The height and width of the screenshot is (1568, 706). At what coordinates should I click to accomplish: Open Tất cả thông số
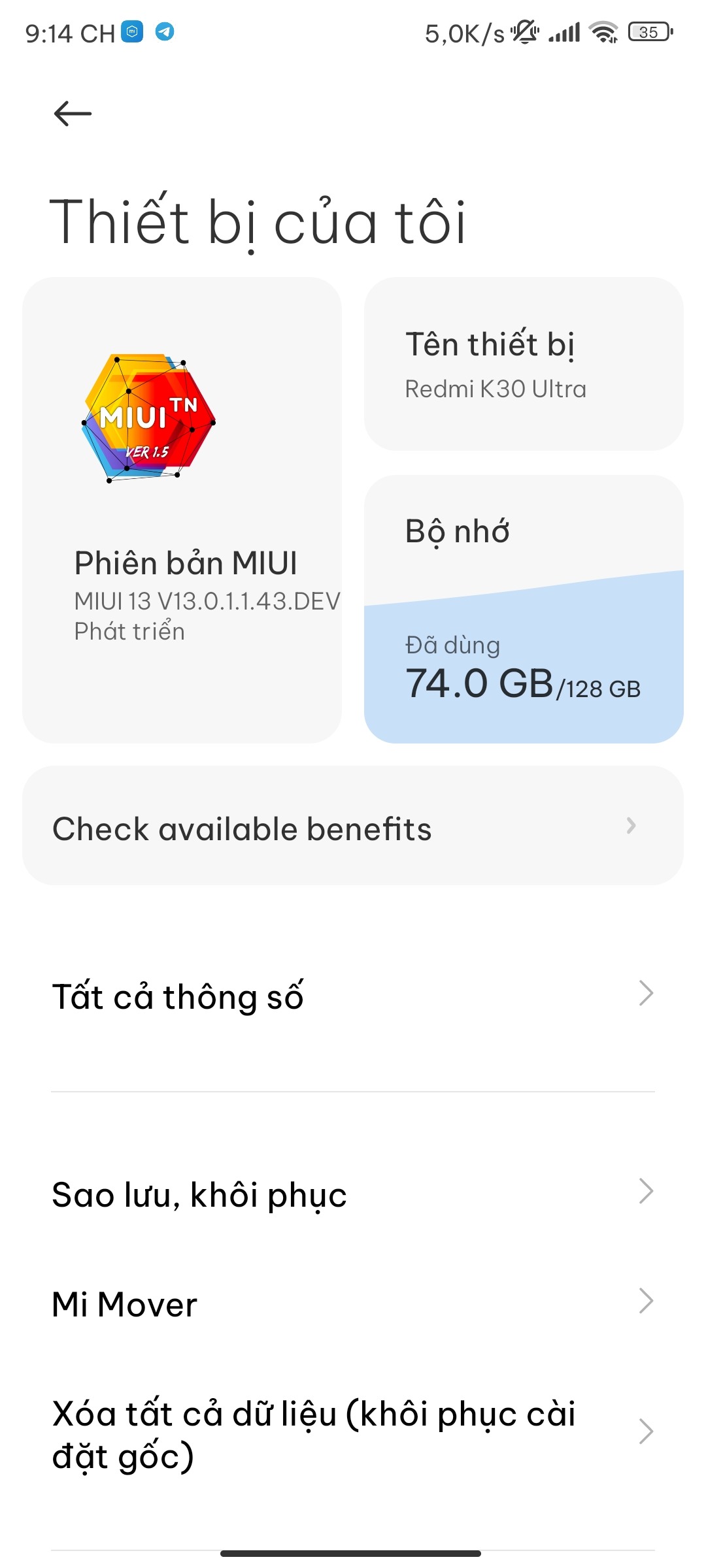(353, 995)
